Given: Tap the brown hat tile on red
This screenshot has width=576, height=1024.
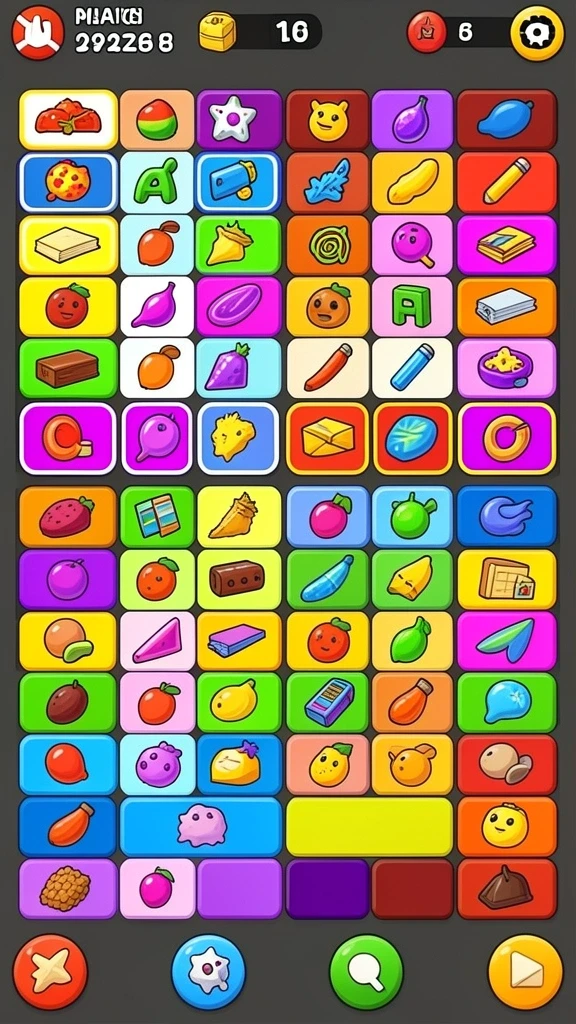Looking at the screenshot, I should click(506, 888).
